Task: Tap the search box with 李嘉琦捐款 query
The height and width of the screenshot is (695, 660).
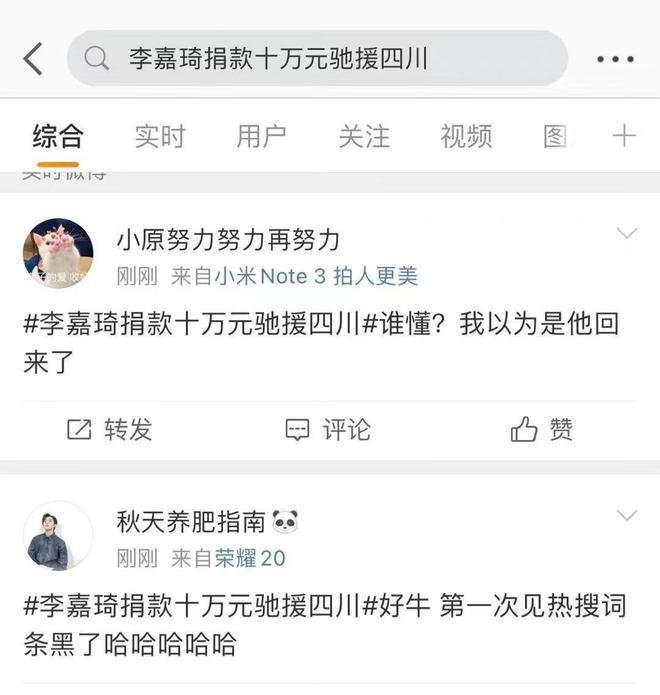Action: coord(318,59)
